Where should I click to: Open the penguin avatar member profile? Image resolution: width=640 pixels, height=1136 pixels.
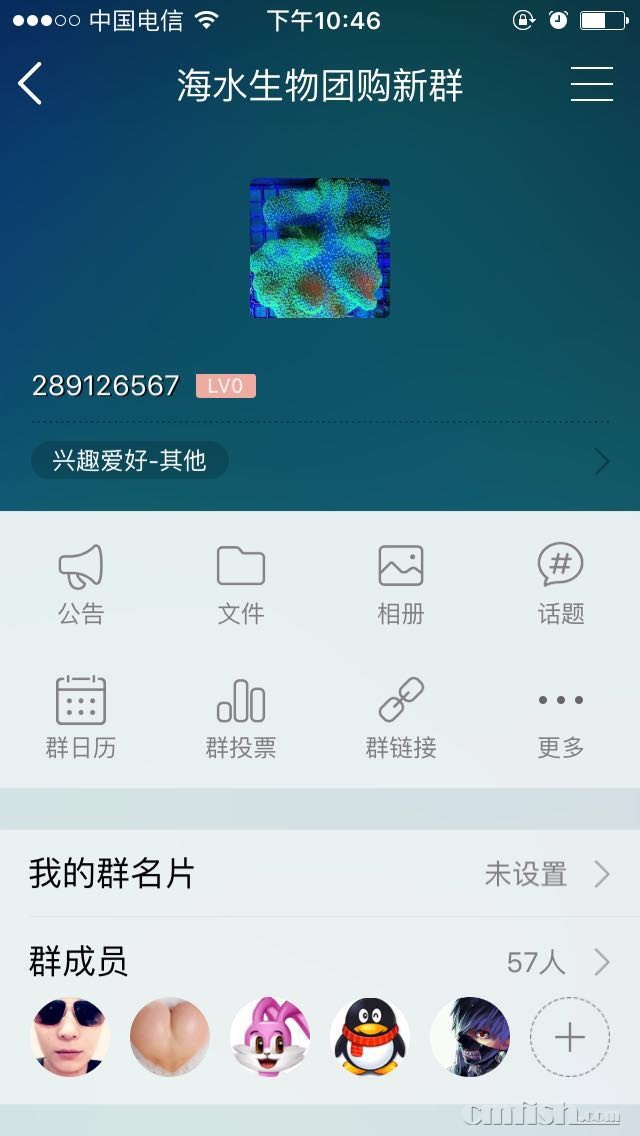370,1037
